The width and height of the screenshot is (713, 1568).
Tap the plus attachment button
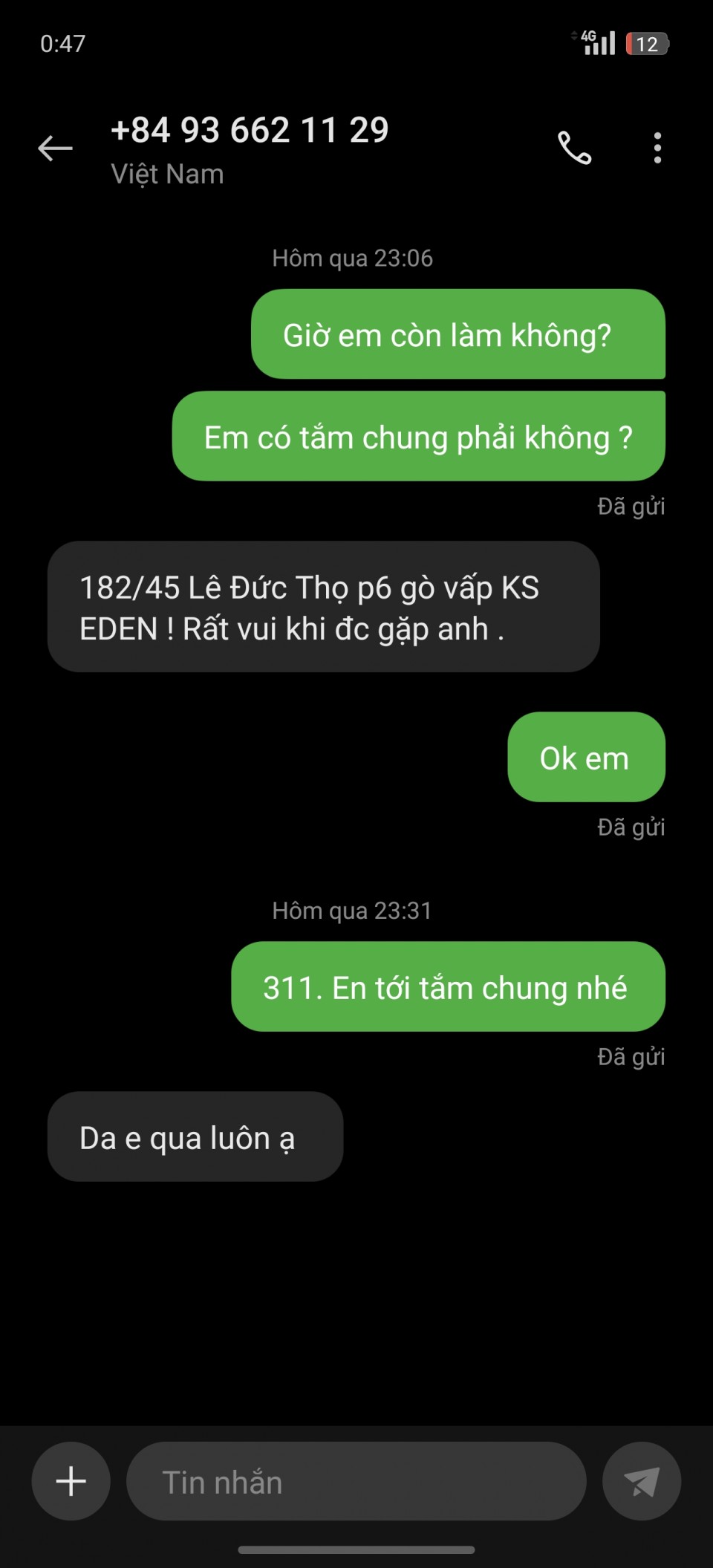[x=71, y=1481]
